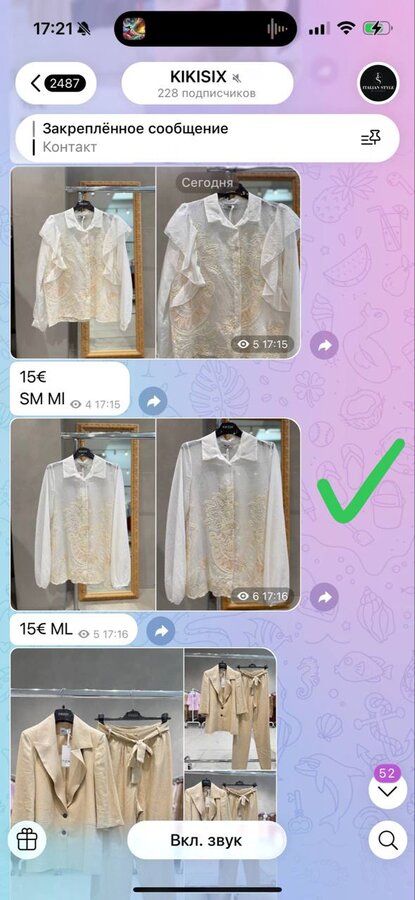
Task: Search within this channel
Action: (388, 841)
